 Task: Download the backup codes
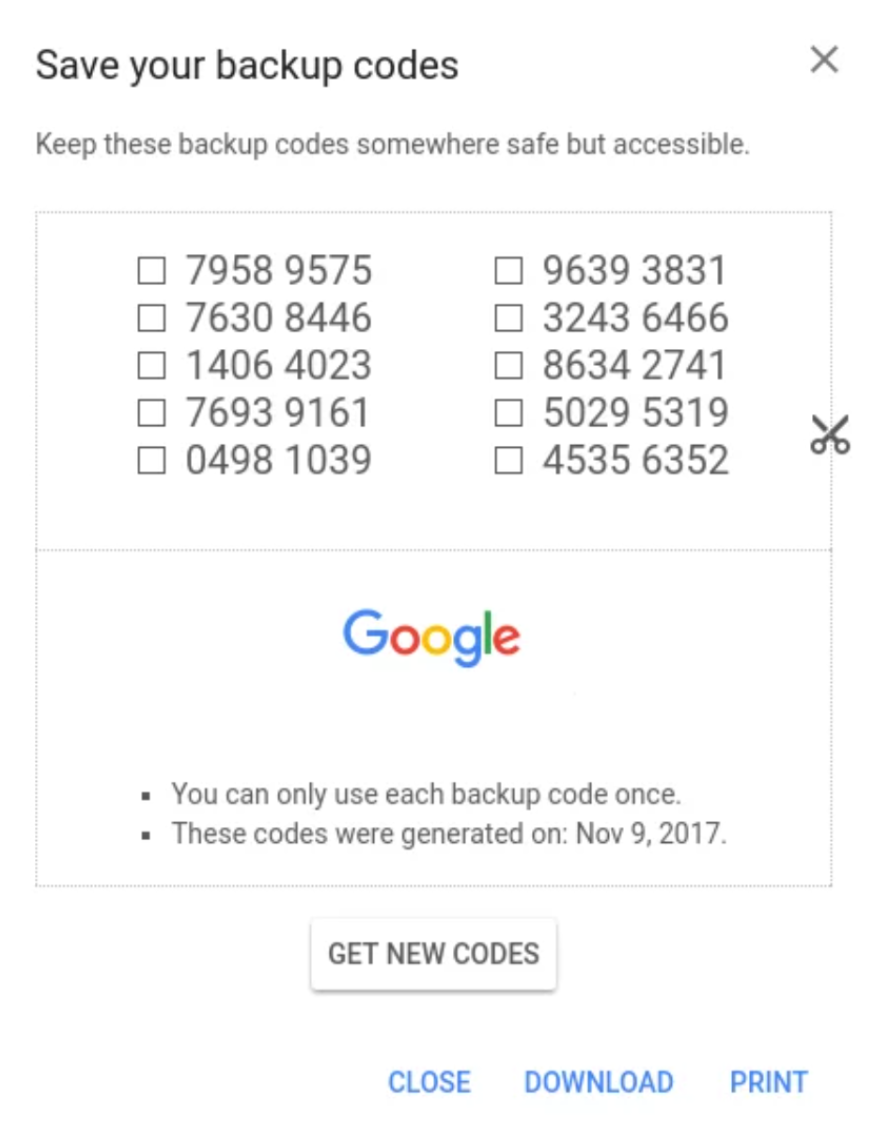click(x=598, y=1082)
